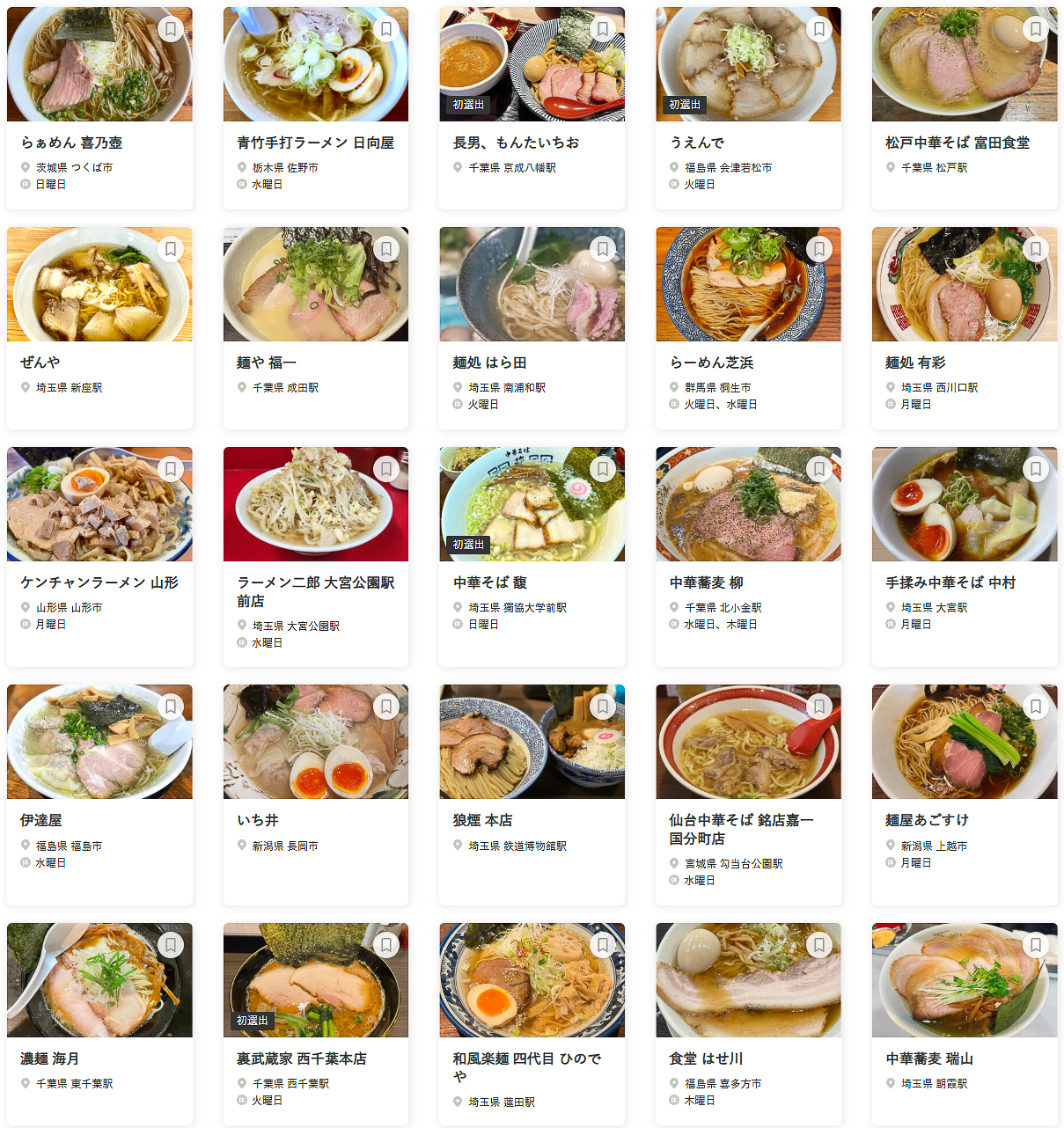This screenshot has height=1128, width=1064.
Task: Click the closed-day icon on 伊達屋 card
Action: (x=25, y=862)
